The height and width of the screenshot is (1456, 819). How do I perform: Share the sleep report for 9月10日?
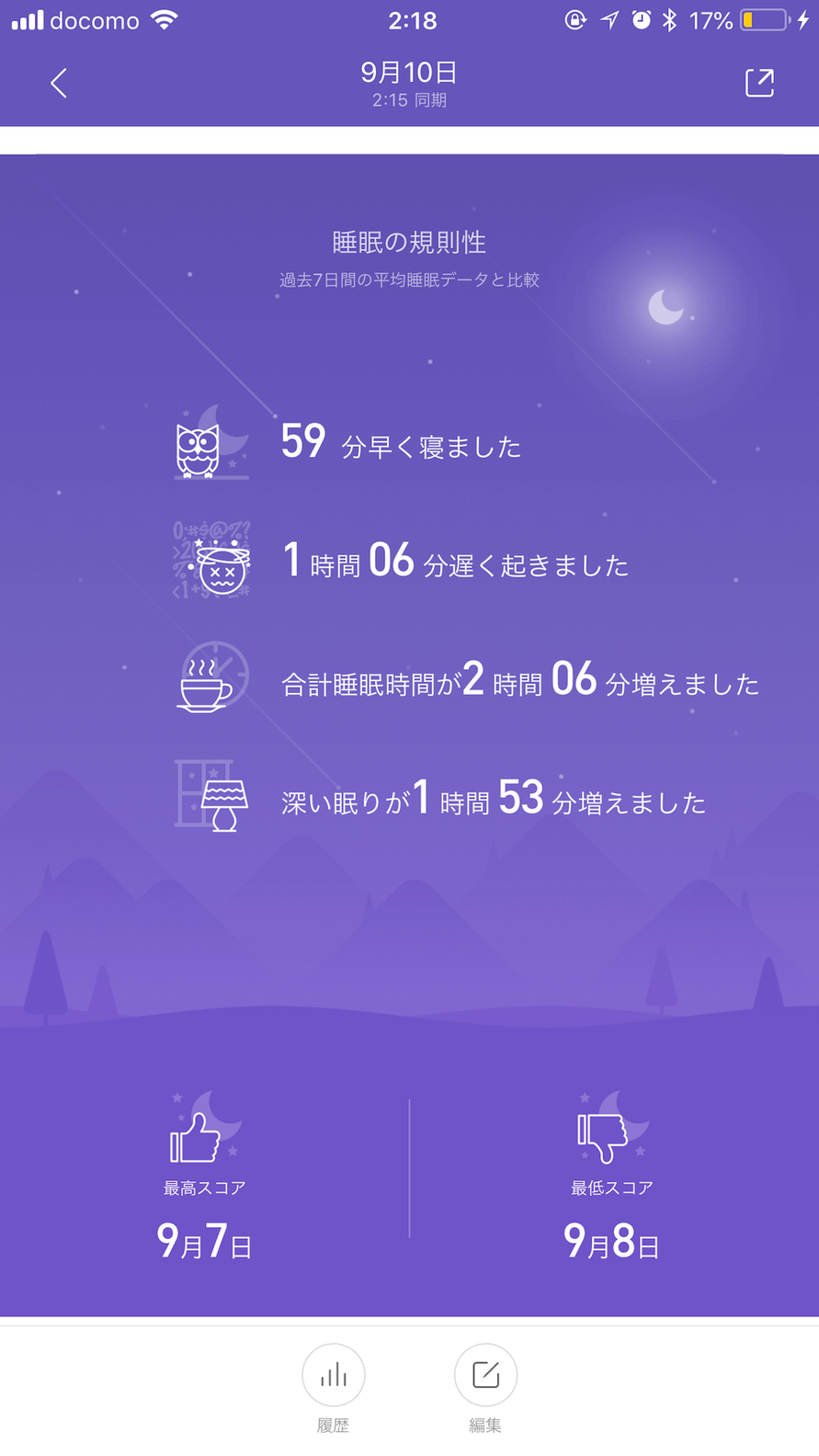[759, 83]
